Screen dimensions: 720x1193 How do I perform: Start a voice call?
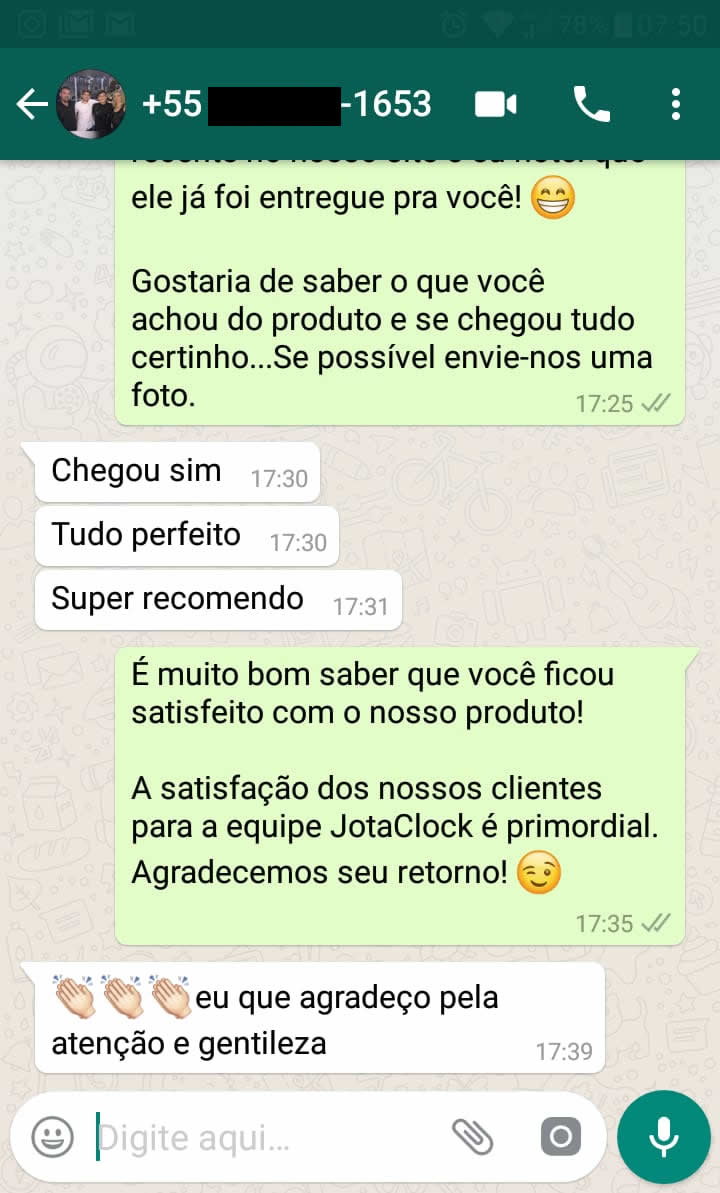tap(591, 104)
